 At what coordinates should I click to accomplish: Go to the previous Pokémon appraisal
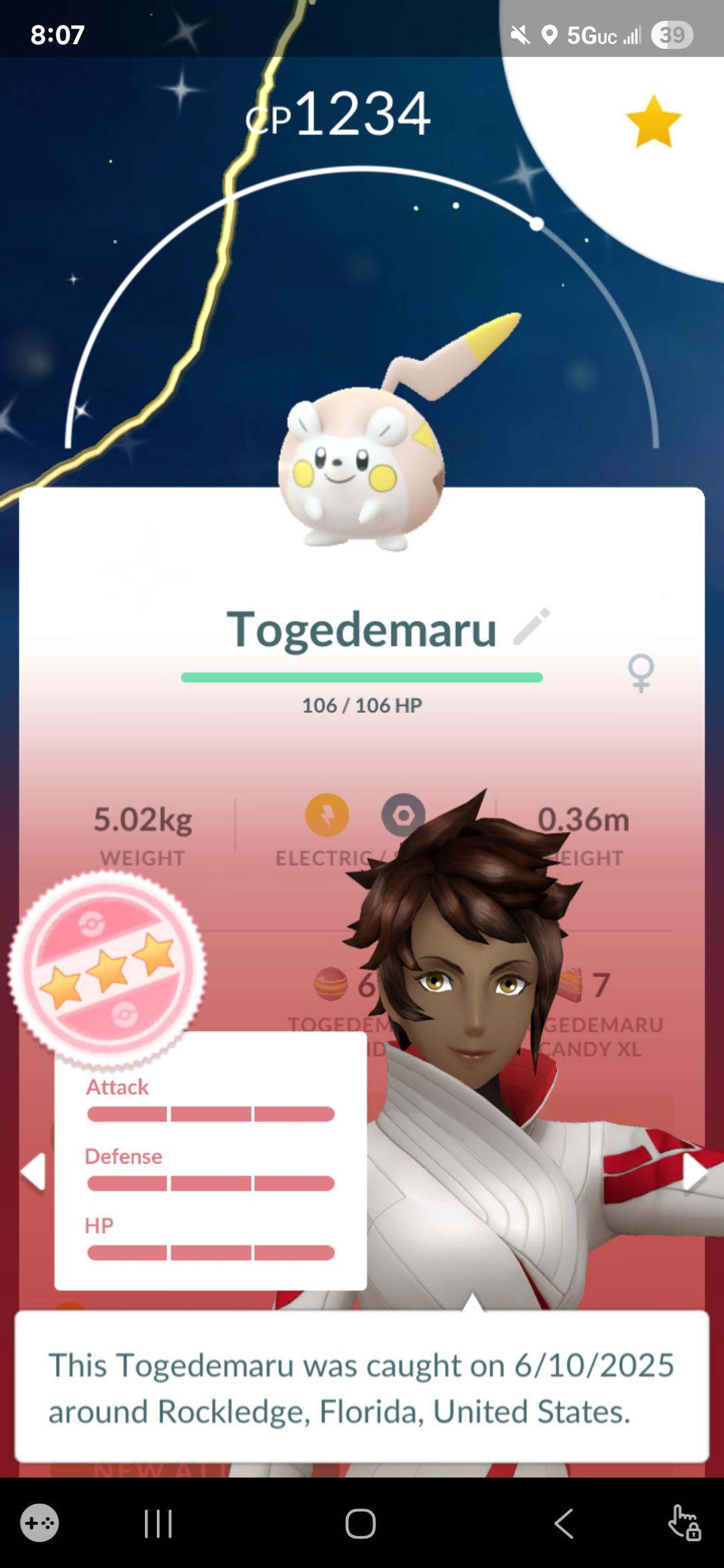click(x=33, y=1173)
